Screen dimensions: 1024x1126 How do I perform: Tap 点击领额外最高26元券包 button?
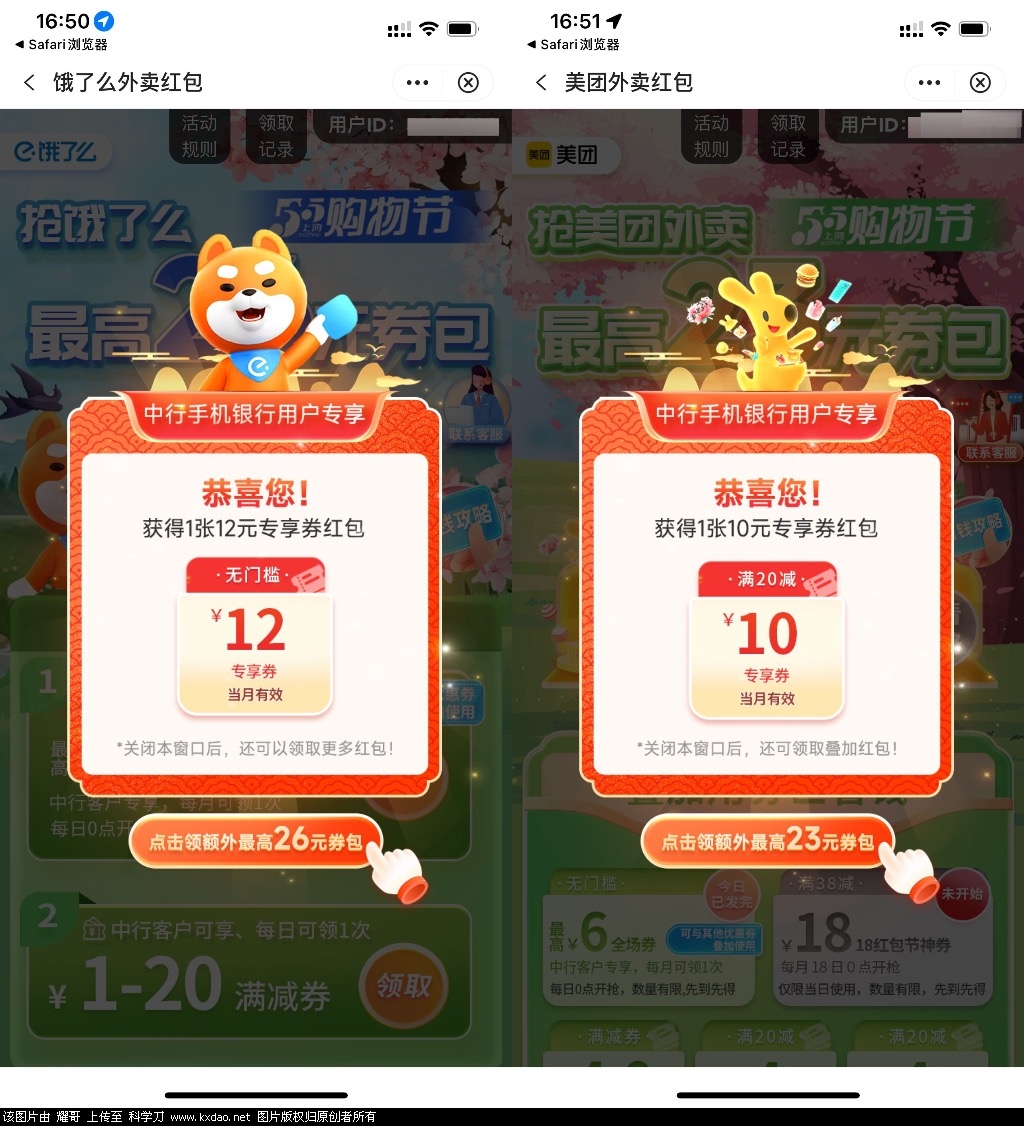tap(256, 841)
